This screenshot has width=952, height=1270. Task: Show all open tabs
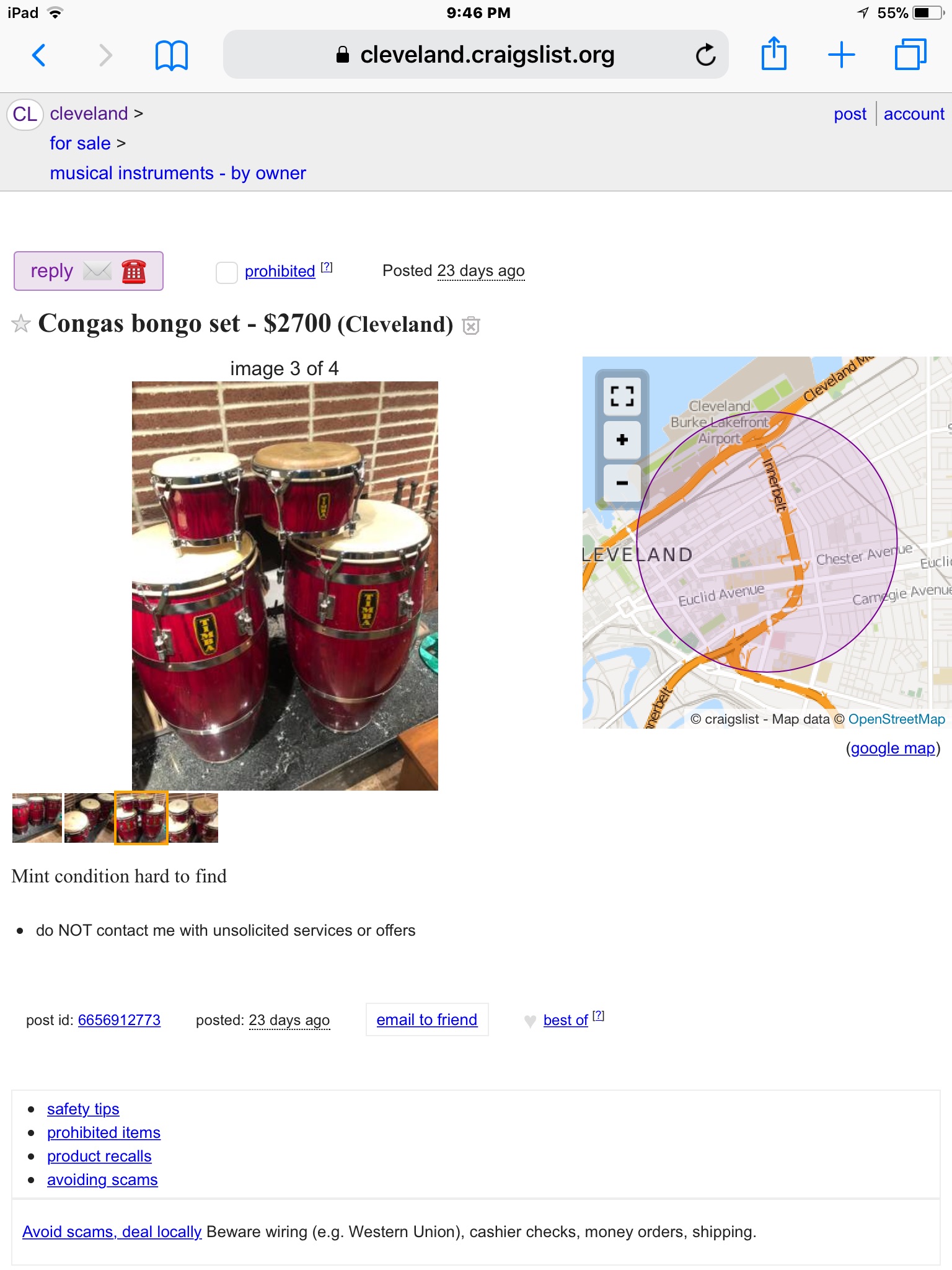pyautogui.click(x=910, y=55)
